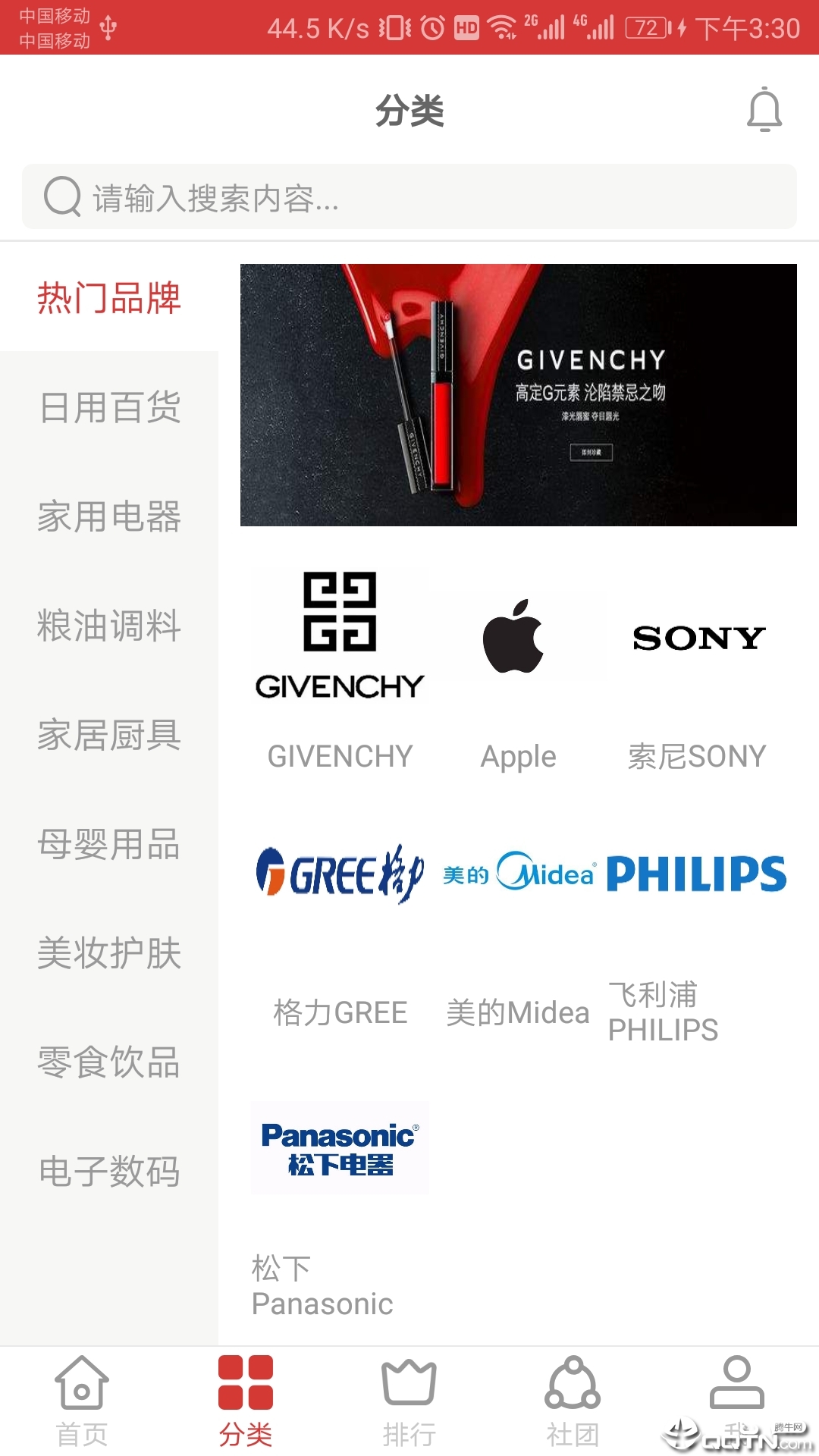Select the 母婴用品 category
The height and width of the screenshot is (1456, 819).
(109, 844)
